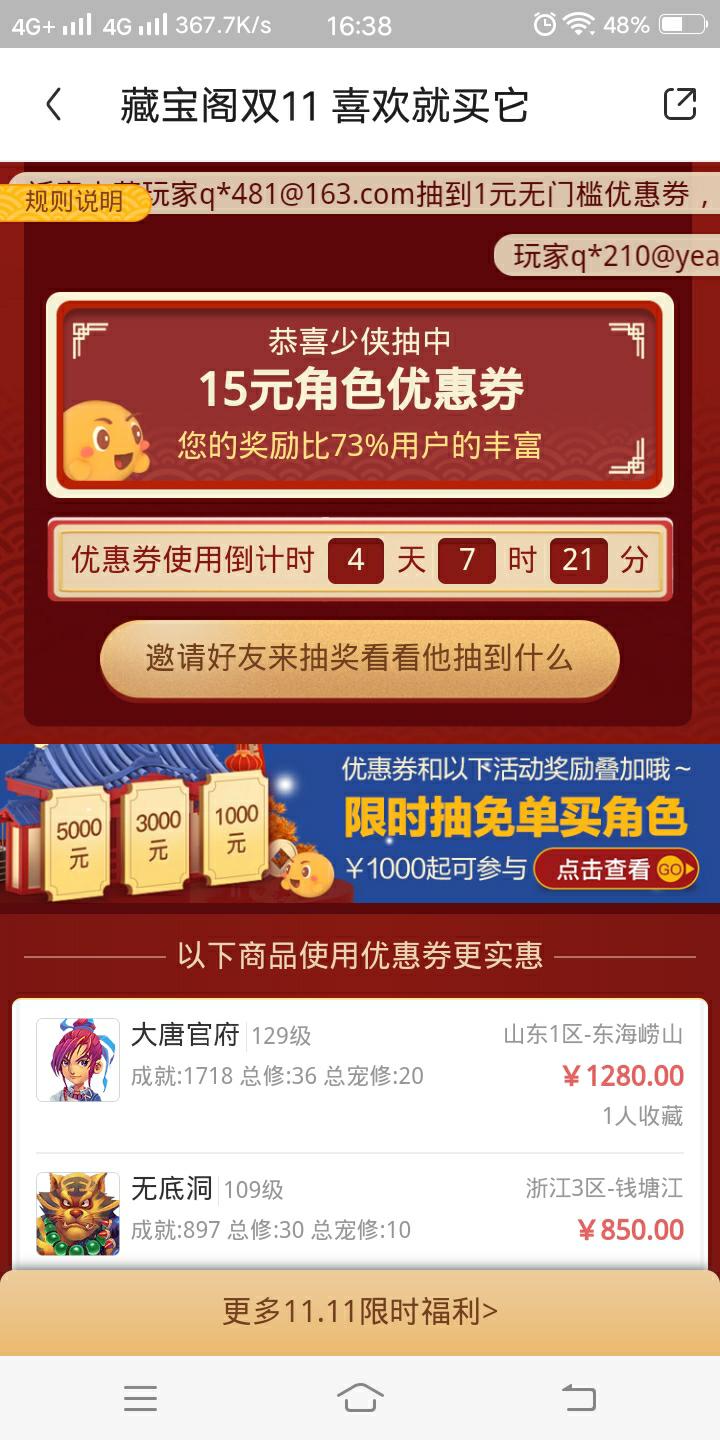Open 更多11.11限时福利 bar

359,1311
